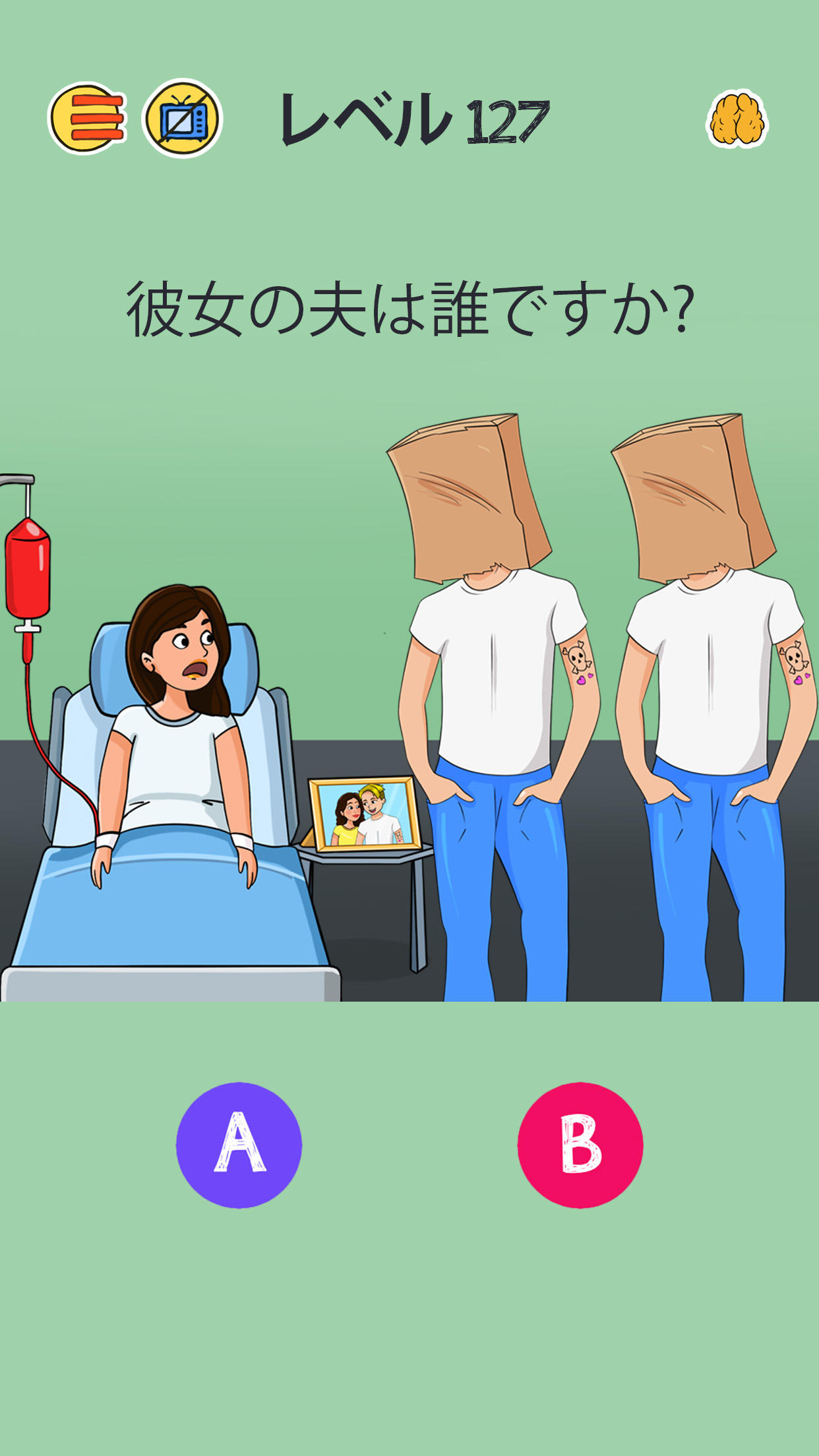Select the pink B answer button
819x1456 pixels.
tap(580, 1145)
